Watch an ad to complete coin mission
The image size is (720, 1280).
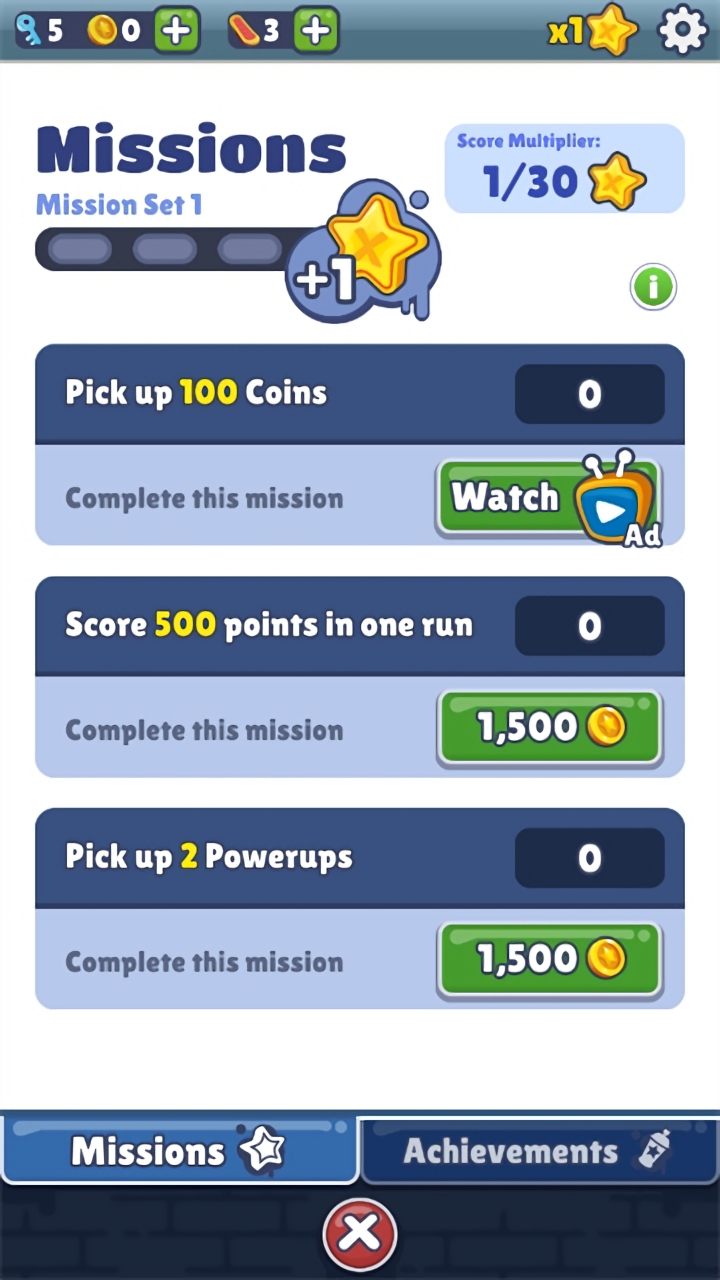pos(549,498)
